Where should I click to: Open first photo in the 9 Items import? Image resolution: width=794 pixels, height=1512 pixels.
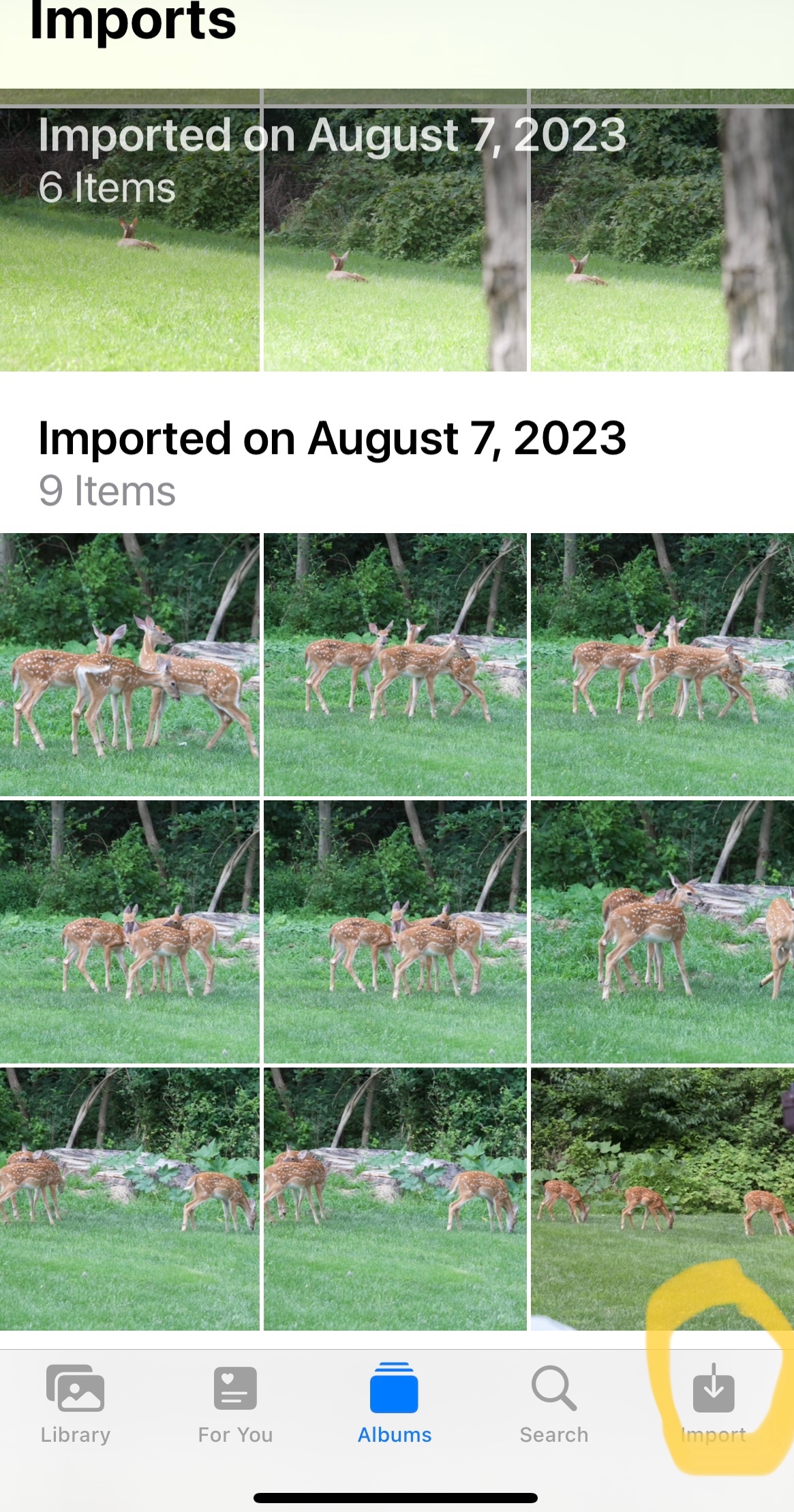click(129, 664)
